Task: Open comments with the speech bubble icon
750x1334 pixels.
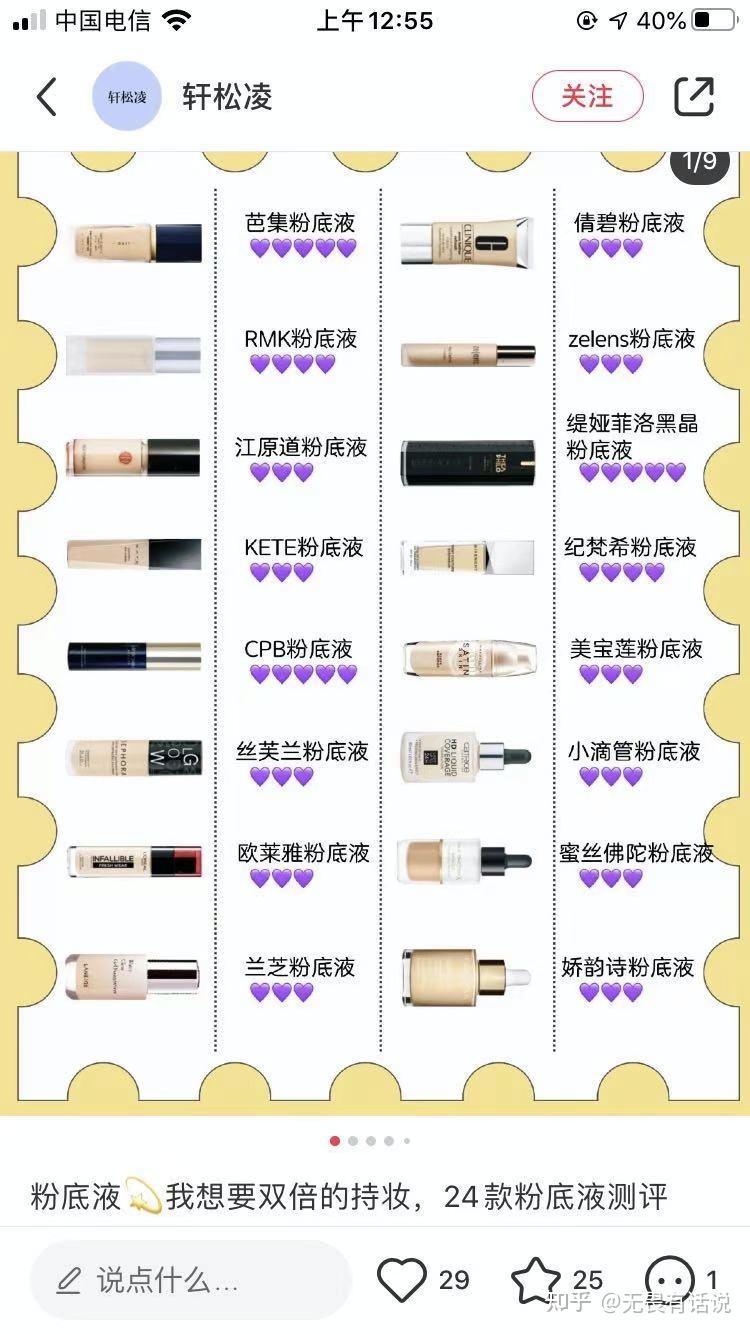Action: tap(669, 1280)
